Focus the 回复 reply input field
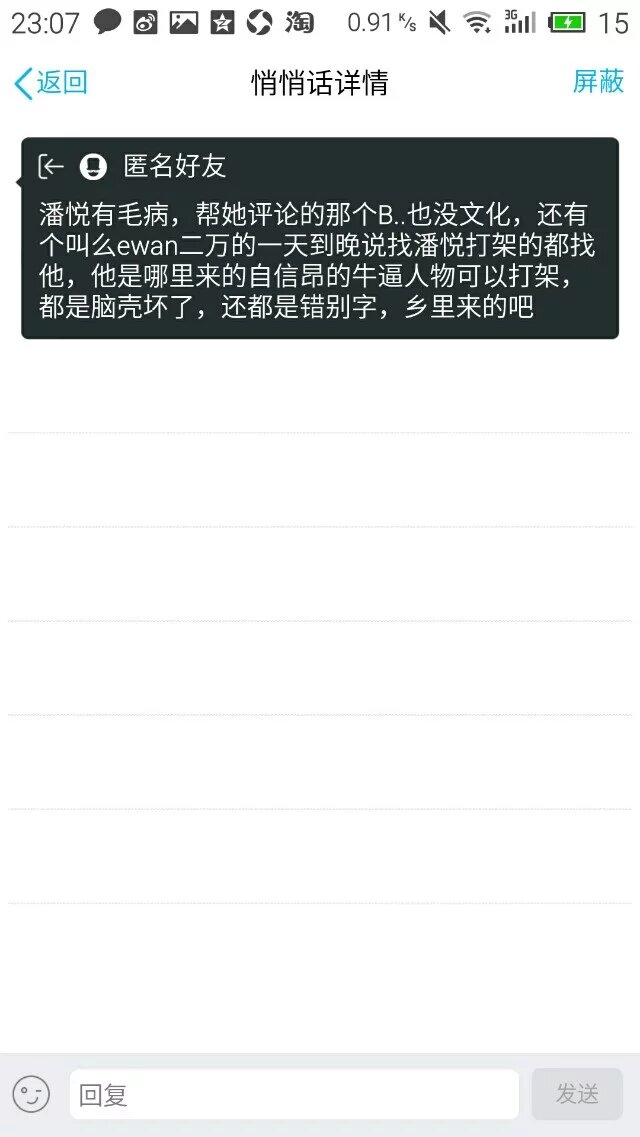 293,1095
